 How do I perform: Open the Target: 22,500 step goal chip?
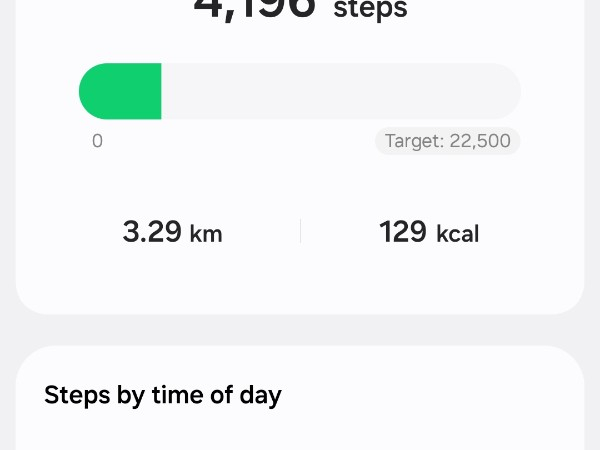448,141
